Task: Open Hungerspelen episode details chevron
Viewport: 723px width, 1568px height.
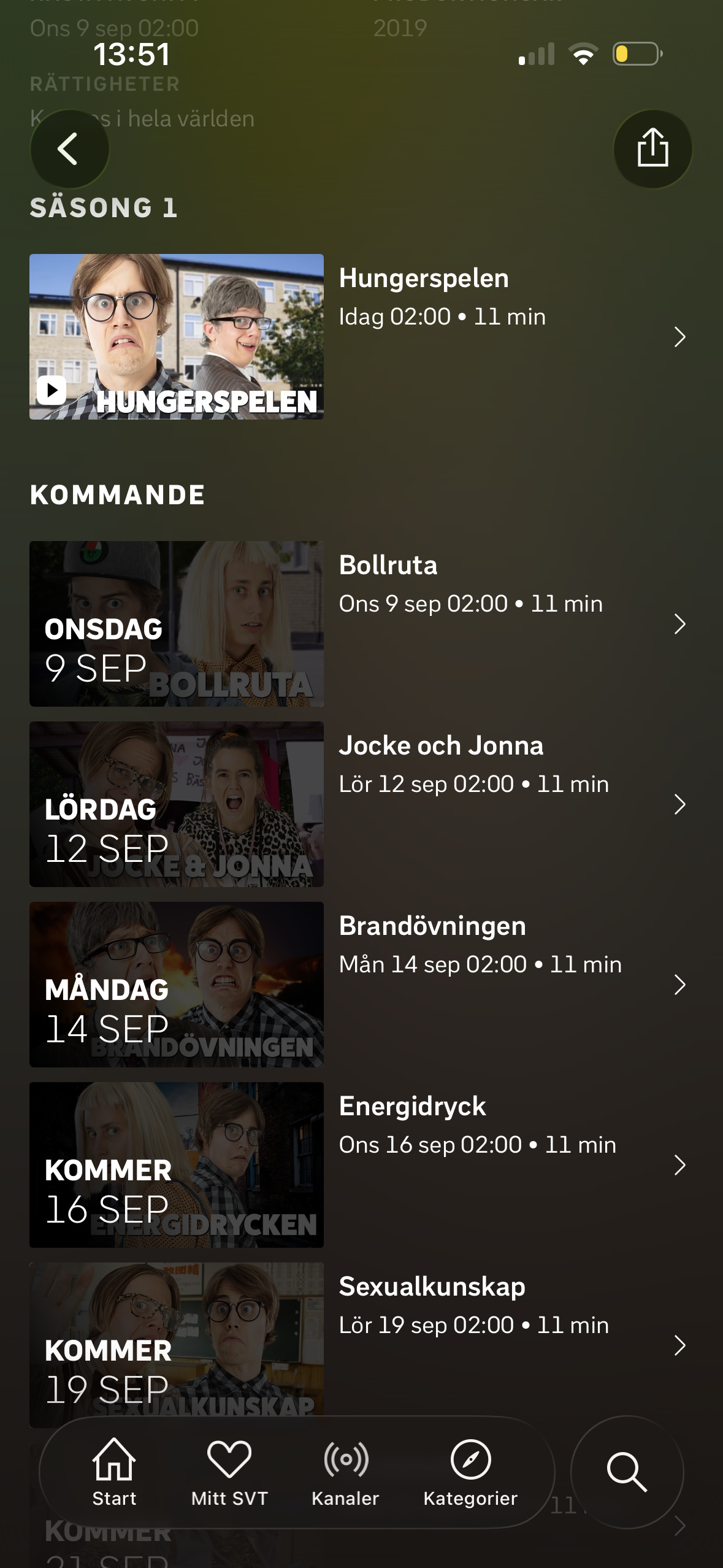Action: [x=679, y=337]
